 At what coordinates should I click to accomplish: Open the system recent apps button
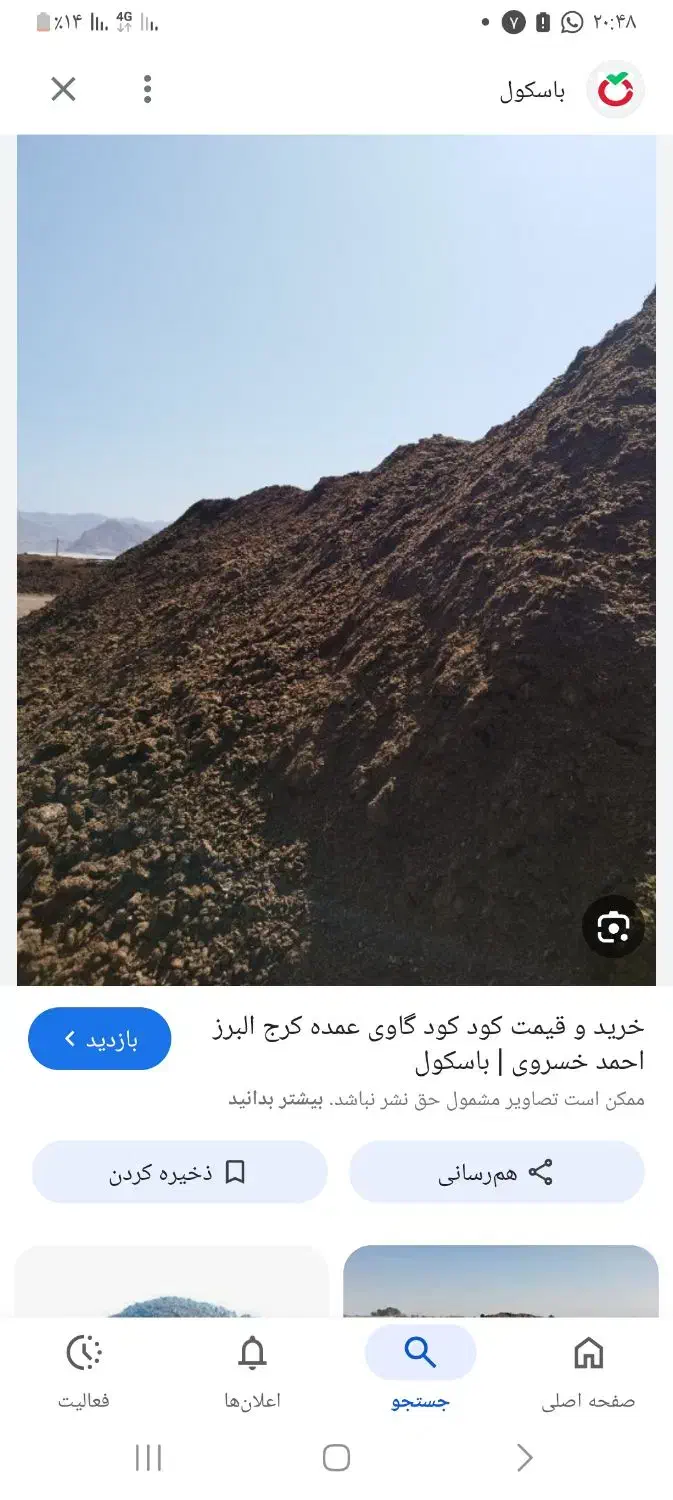[x=148, y=1458]
